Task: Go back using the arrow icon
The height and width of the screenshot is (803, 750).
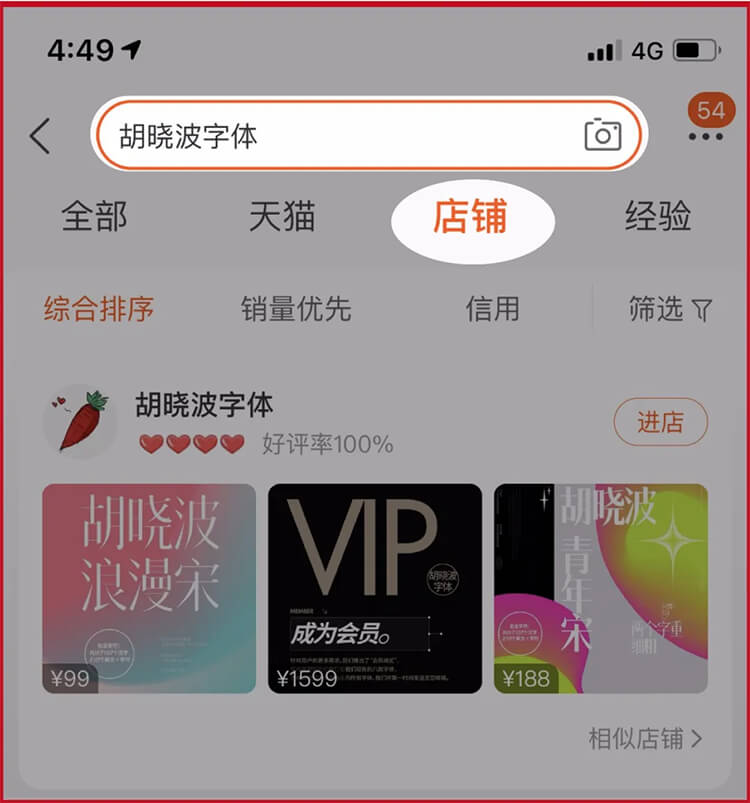Action: [40, 136]
